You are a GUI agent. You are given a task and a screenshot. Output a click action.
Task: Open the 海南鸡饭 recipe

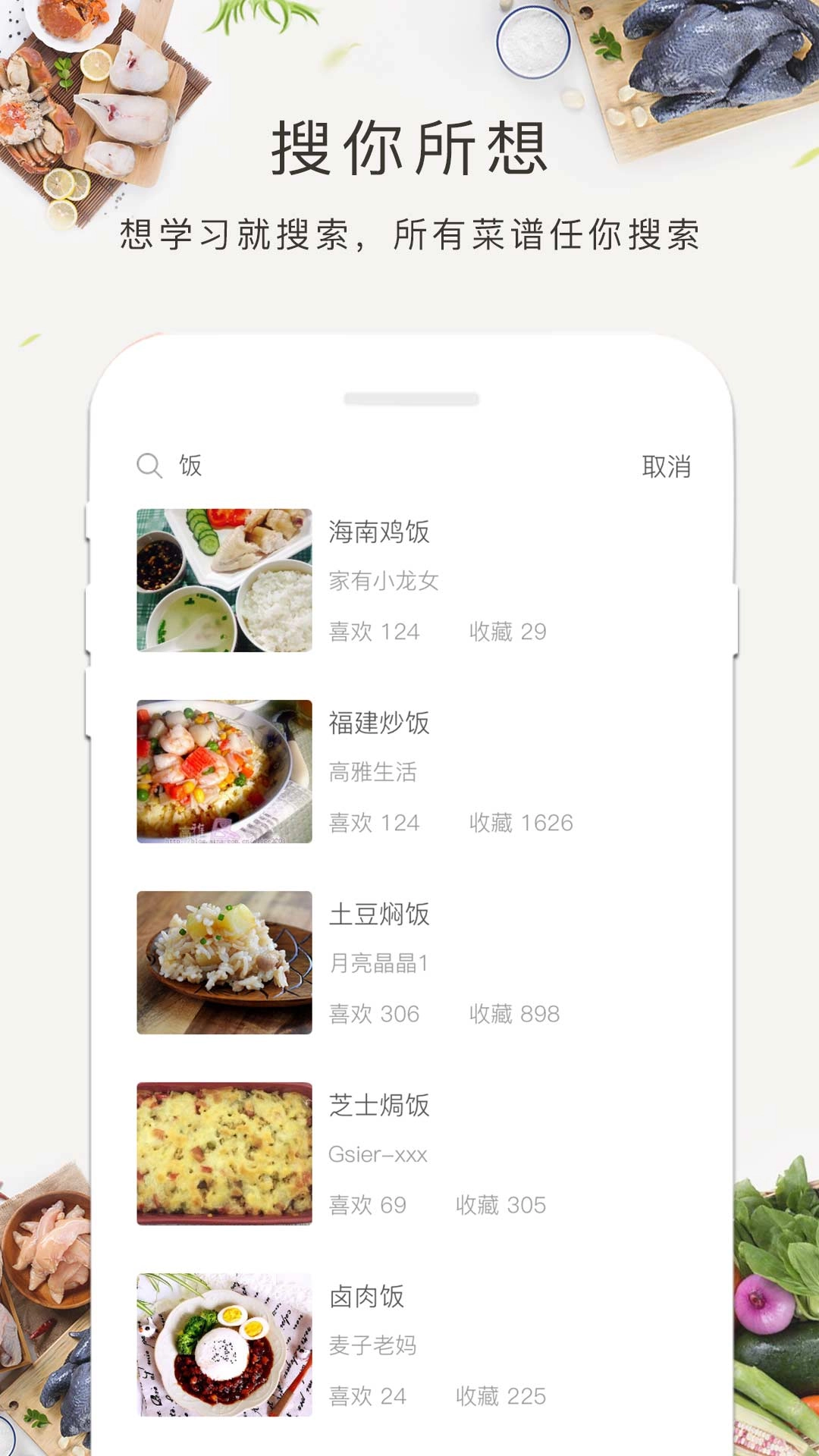pos(379,532)
